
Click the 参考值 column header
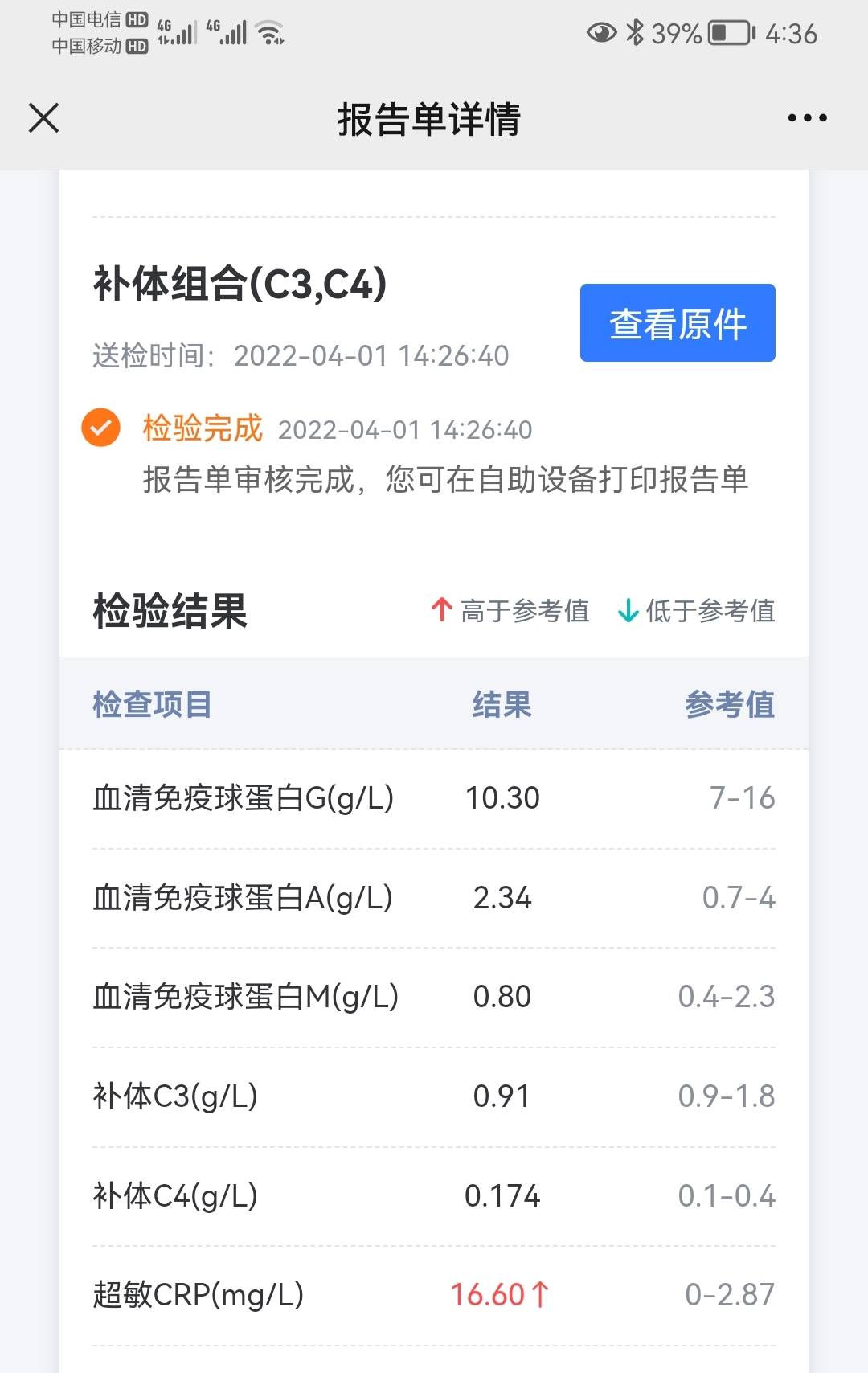(730, 703)
